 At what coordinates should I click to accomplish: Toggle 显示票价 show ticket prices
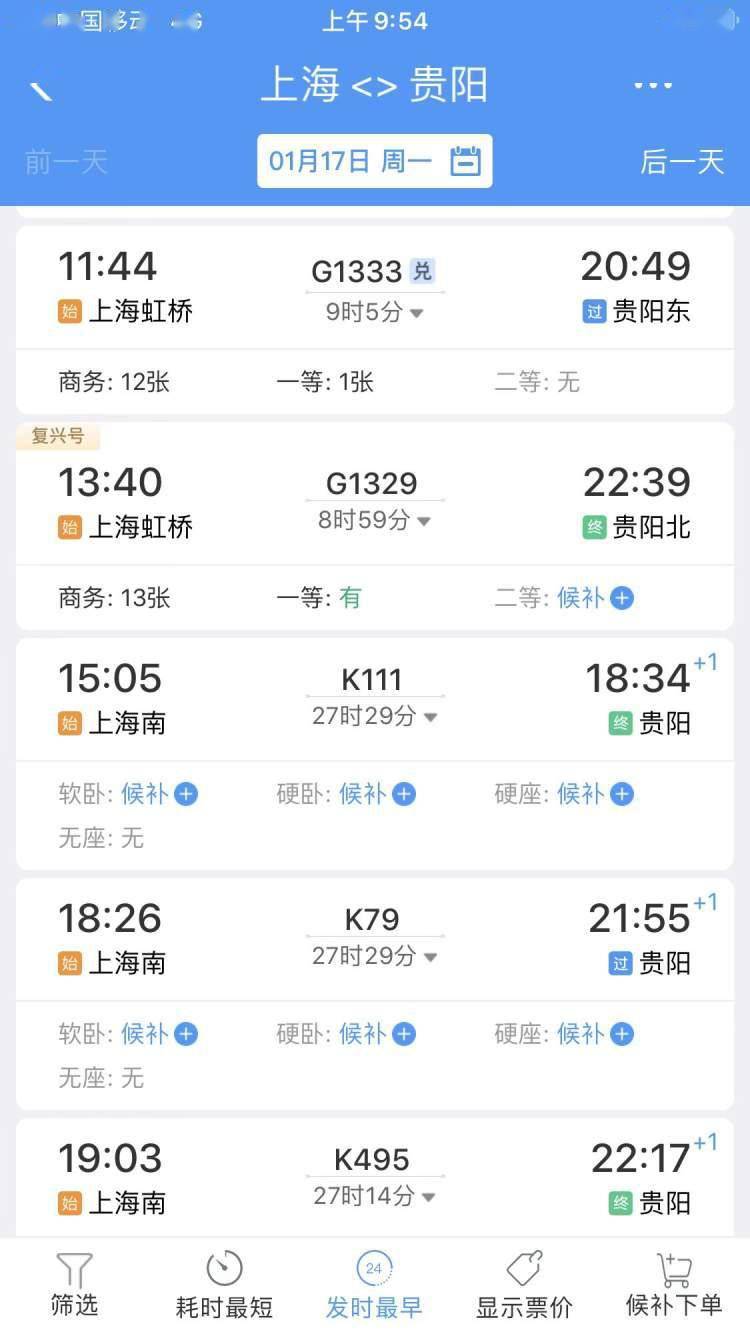tap(524, 1286)
